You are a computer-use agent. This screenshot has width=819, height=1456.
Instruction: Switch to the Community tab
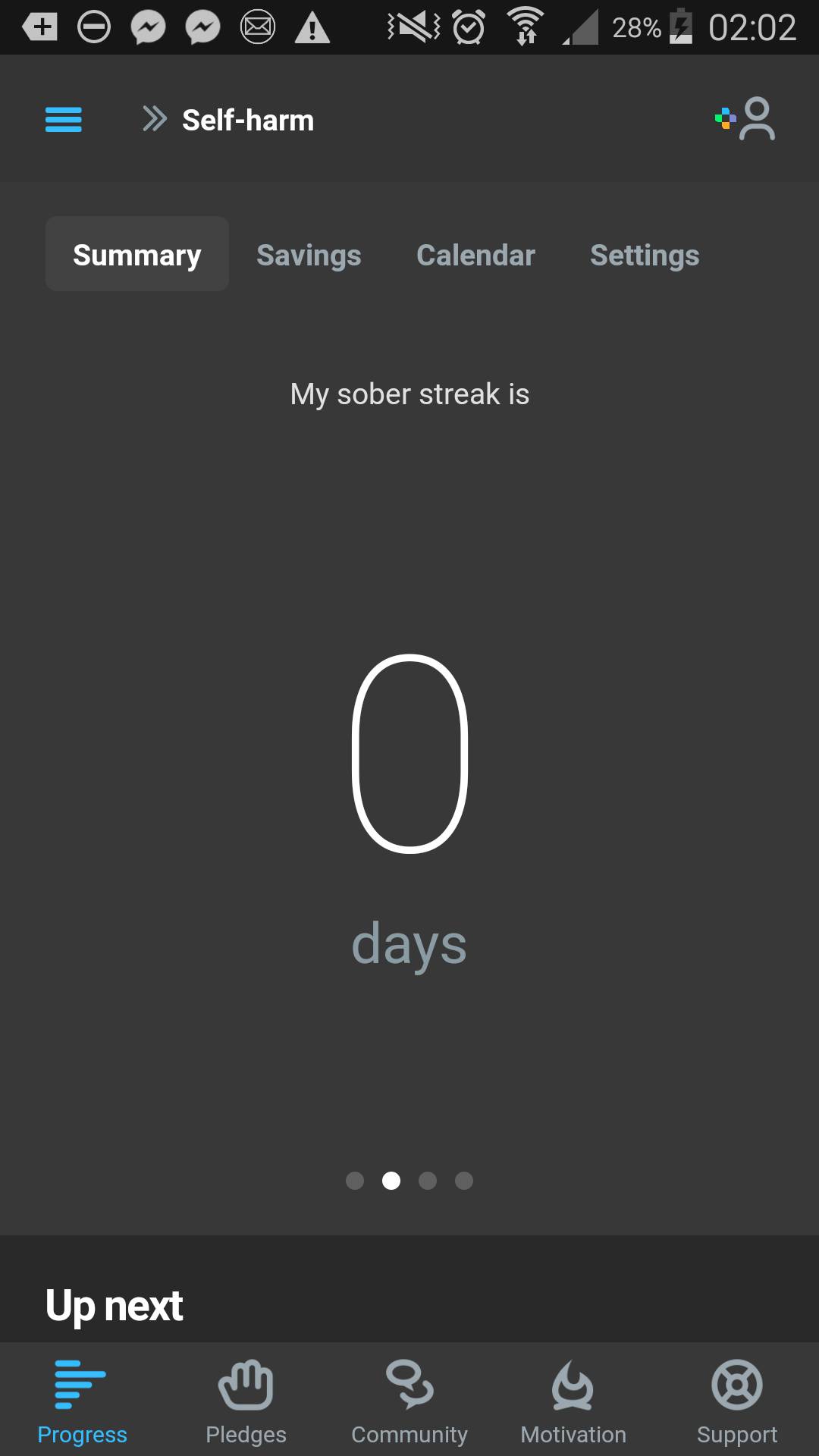[x=409, y=1401]
